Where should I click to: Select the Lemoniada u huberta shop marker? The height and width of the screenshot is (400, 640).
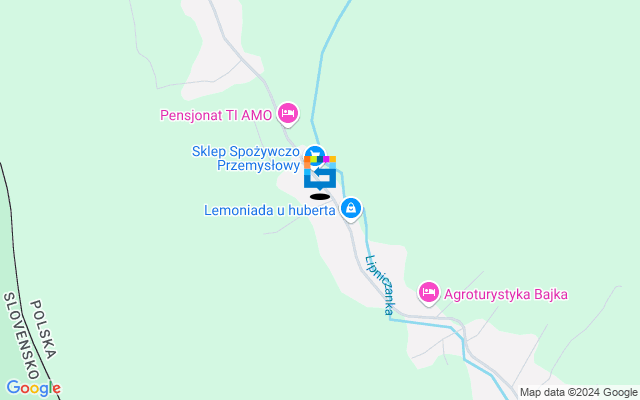(351, 208)
